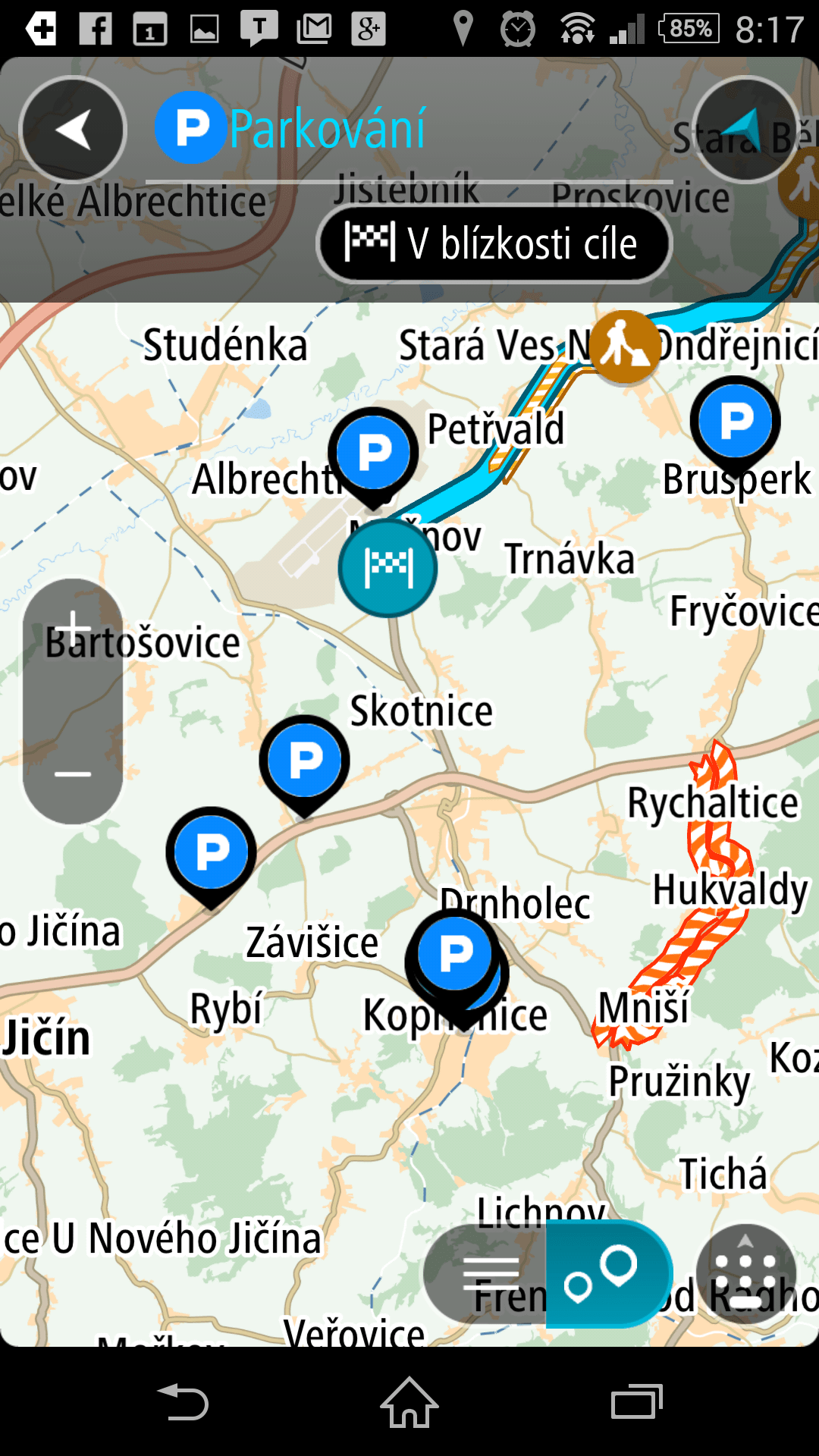Select the parking marker near Brušperk
The width and height of the screenshot is (819, 1456).
(x=736, y=421)
